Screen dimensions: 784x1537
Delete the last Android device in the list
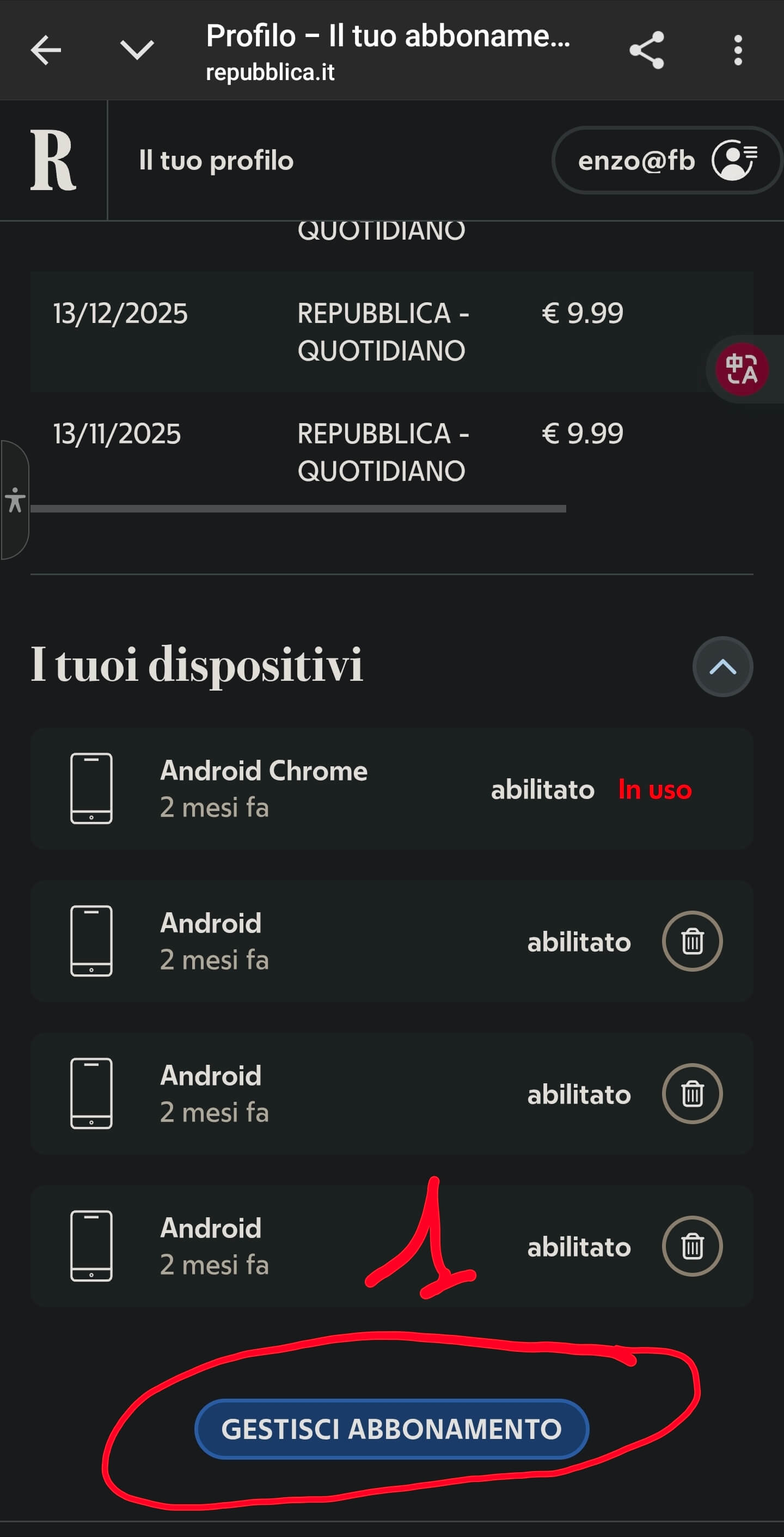click(x=692, y=1246)
